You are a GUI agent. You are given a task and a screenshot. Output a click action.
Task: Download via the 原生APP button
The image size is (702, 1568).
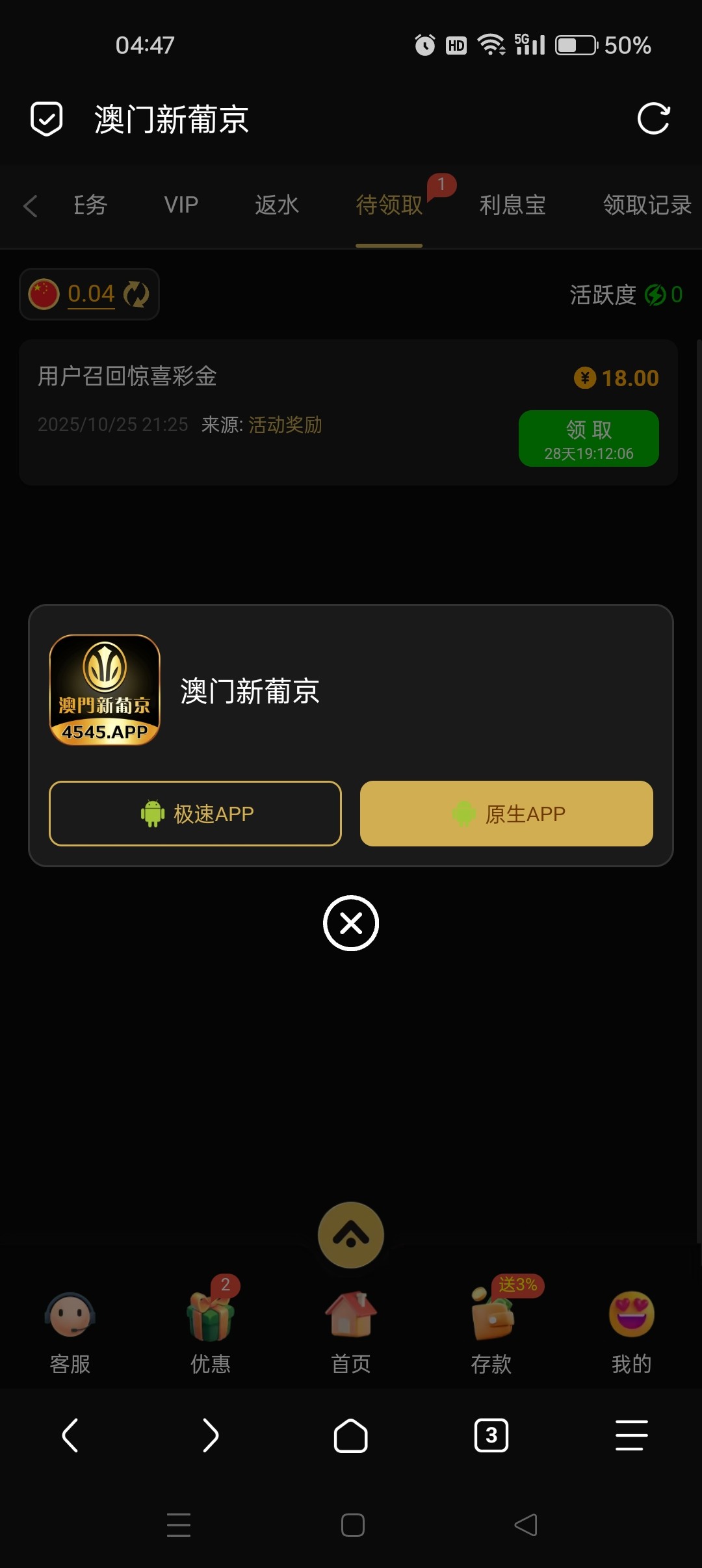pyautogui.click(x=506, y=813)
